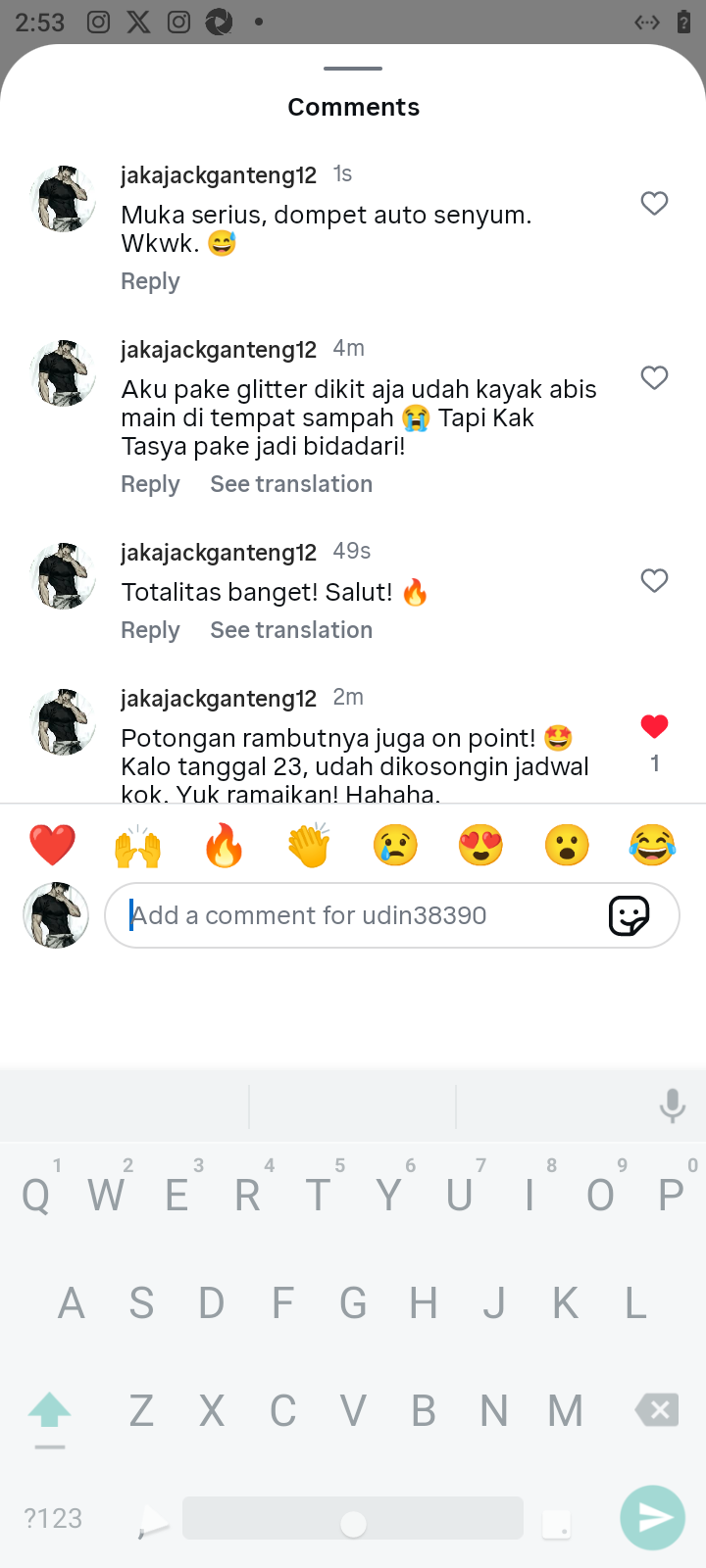Image resolution: width=706 pixels, height=1568 pixels.
Task: Open the sticker picker in comment box
Action: pyautogui.click(x=629, y=915)
